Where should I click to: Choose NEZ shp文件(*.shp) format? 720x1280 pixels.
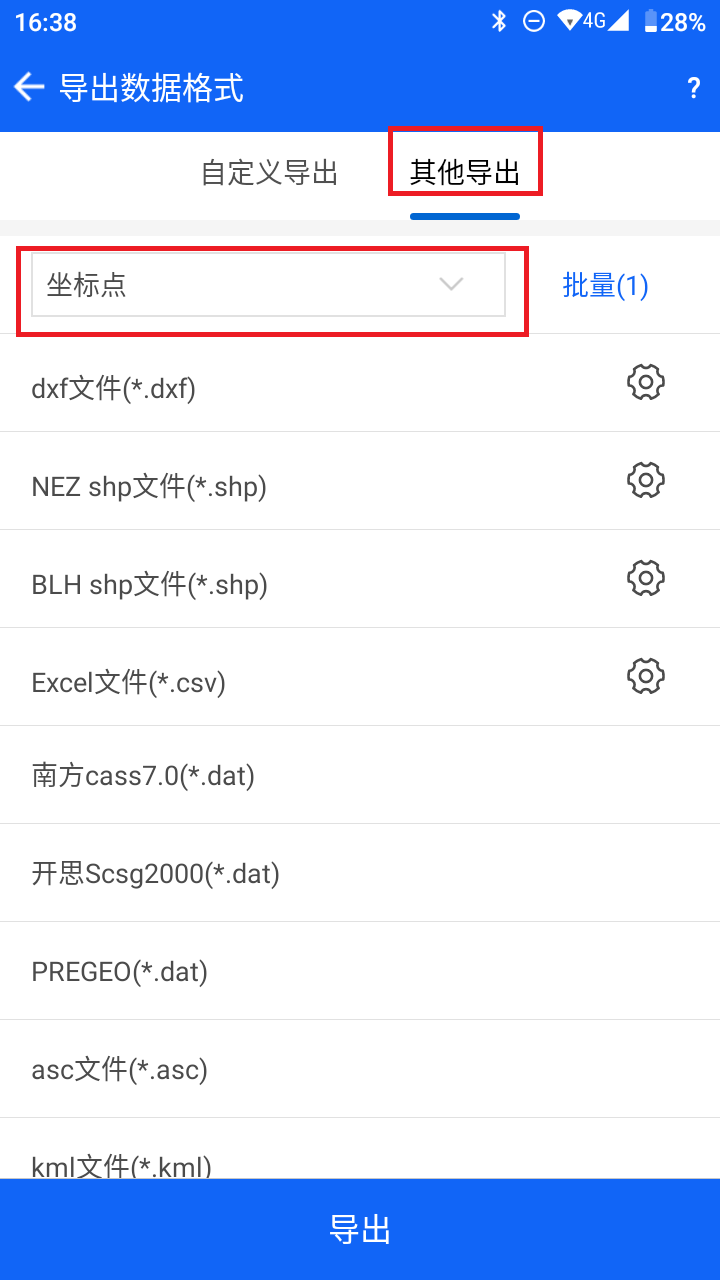point(360,481)
